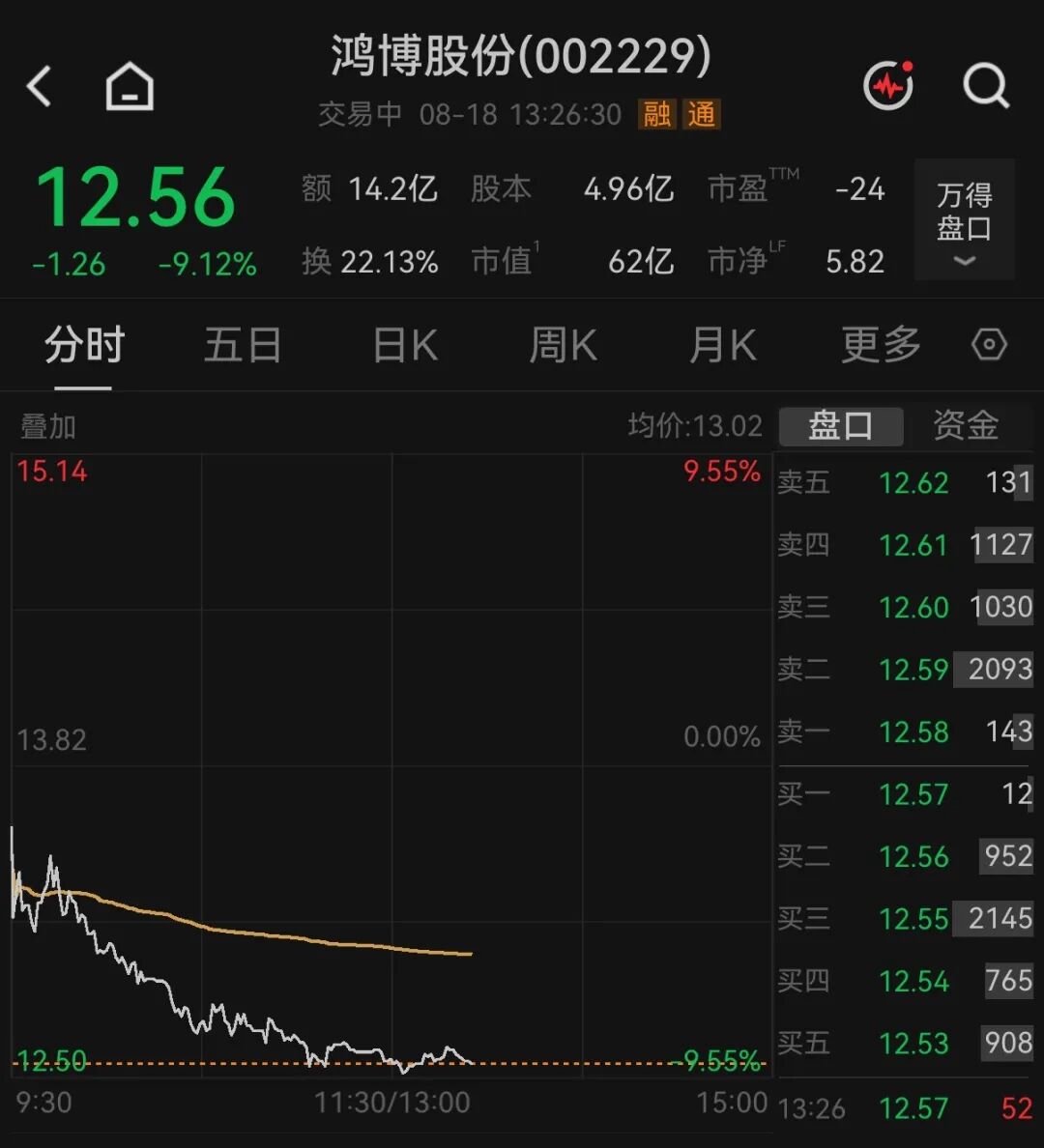This screenshot has width=1044, height=1148.
Task: Open the home icon
Action: (130, 86)
